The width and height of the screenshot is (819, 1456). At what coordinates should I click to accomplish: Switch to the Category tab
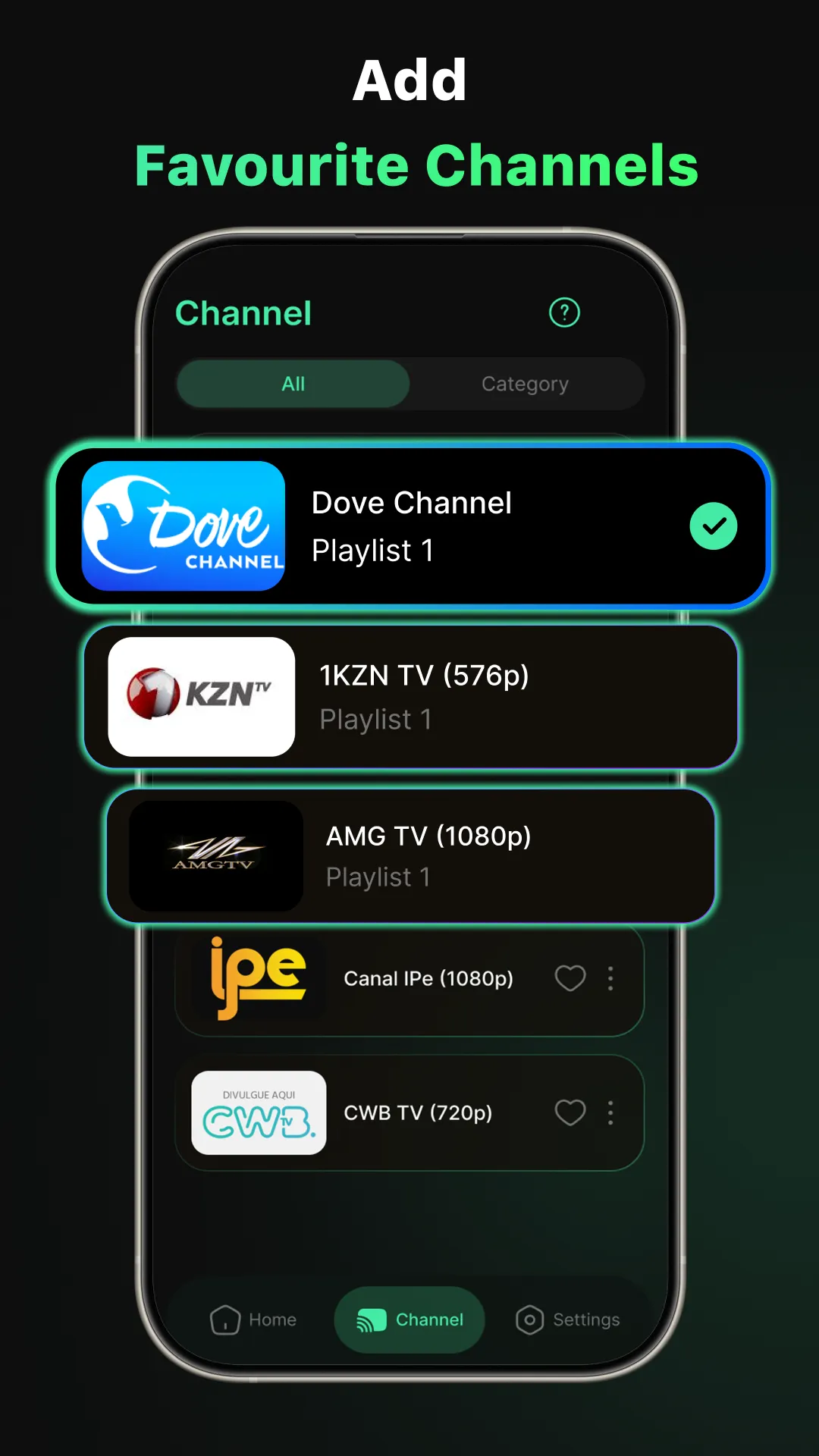tap(525, 384)
